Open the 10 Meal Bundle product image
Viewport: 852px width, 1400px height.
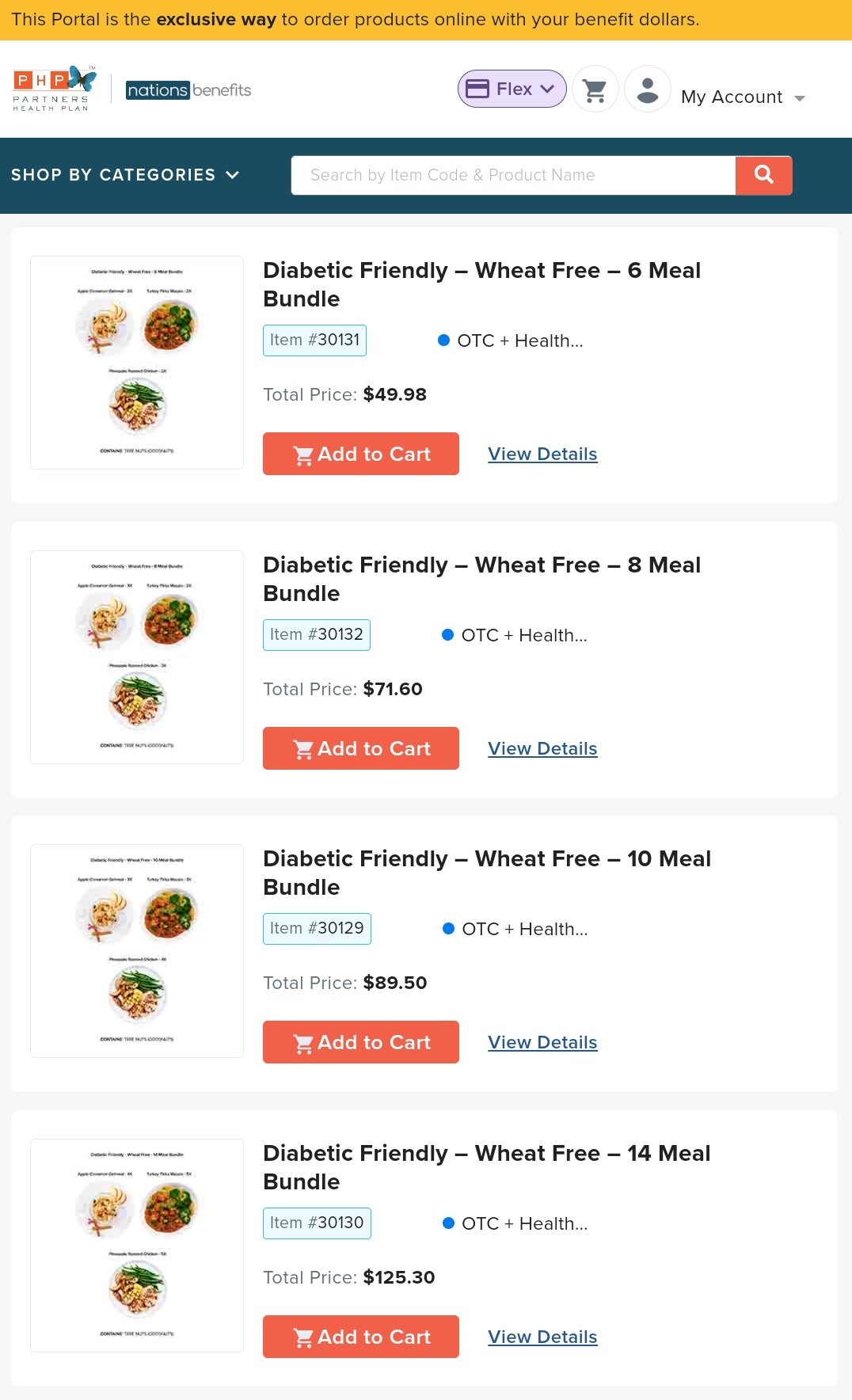pyautogui.click(x=137, y=951)
